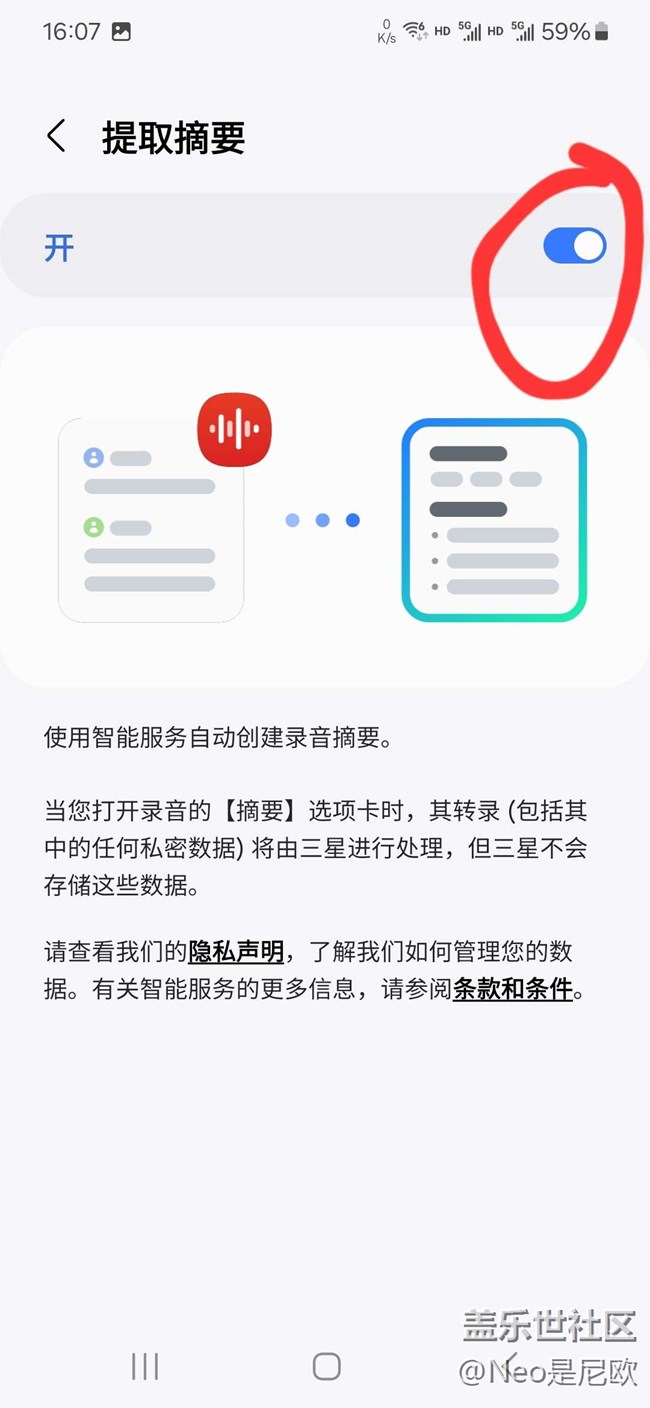Go to home screen via navigation bar
650x1408 pixels.
[x=326, y=1366]
